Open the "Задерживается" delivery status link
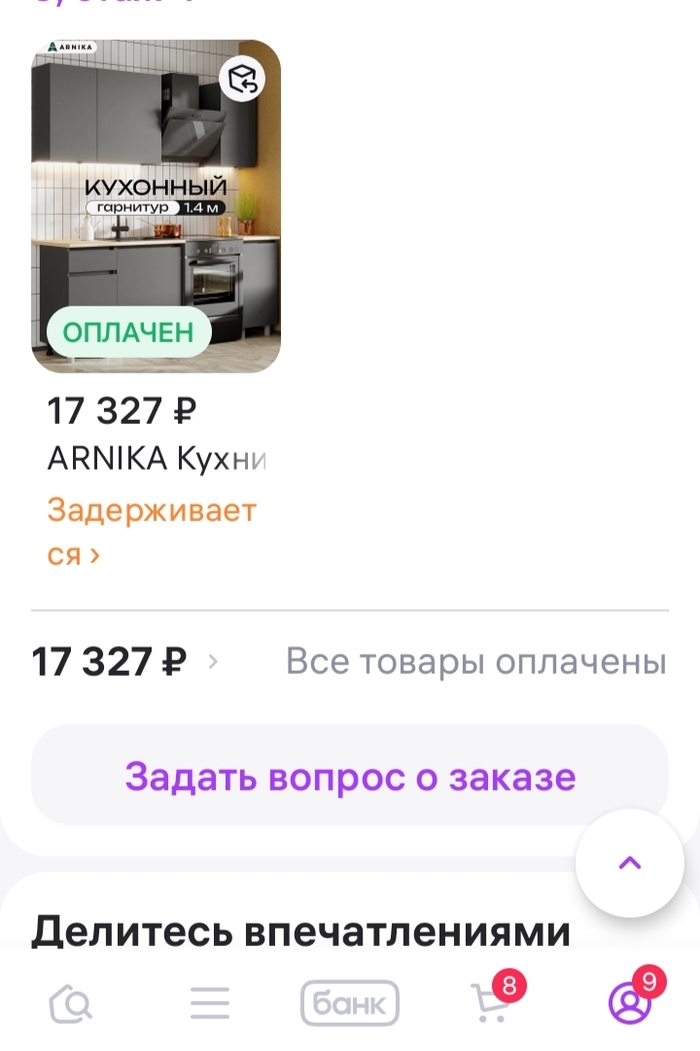700x1051 pixels. click(x=151, y=532)
